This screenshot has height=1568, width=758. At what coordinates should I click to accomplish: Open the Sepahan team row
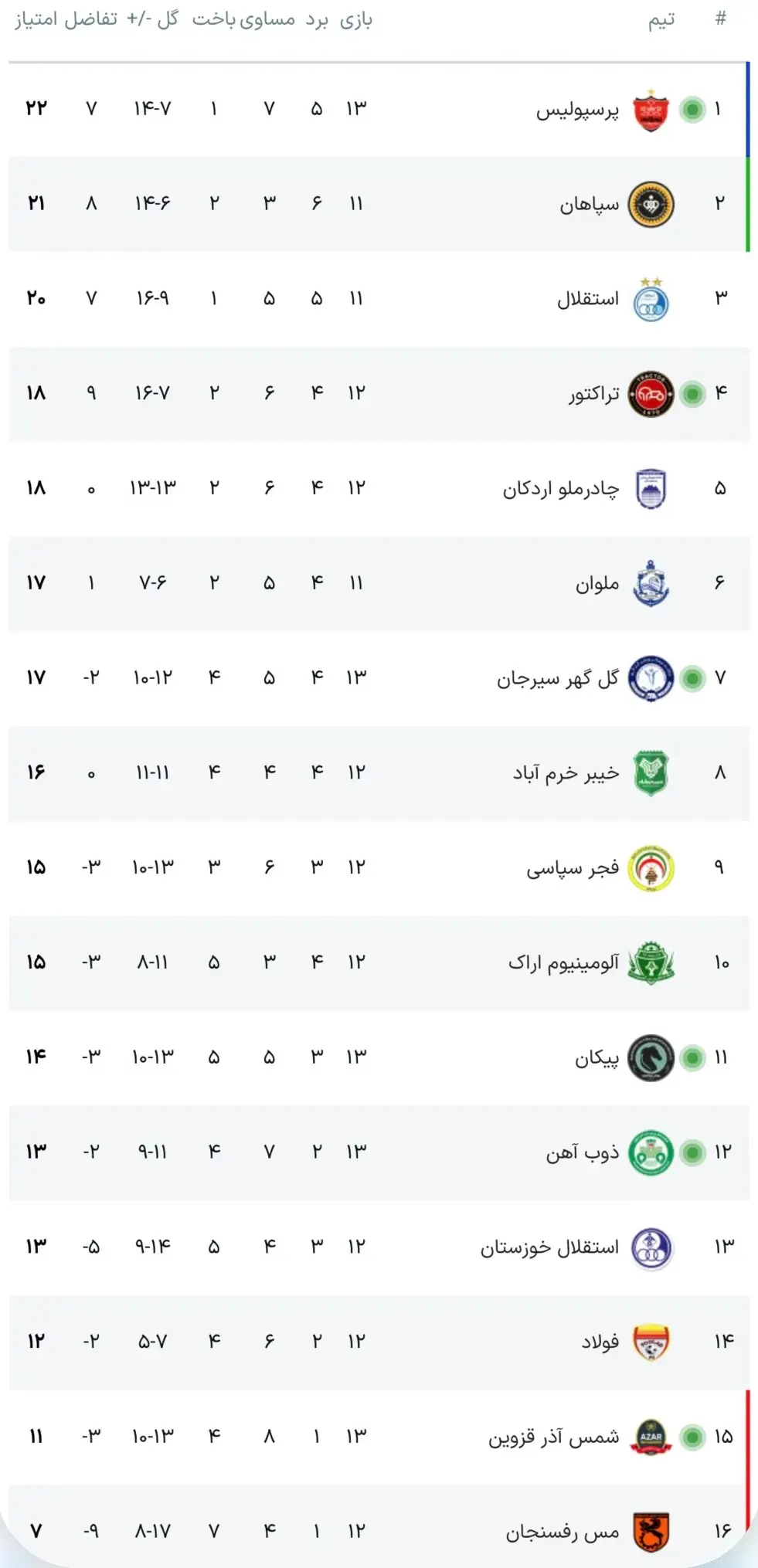(589, 205)
